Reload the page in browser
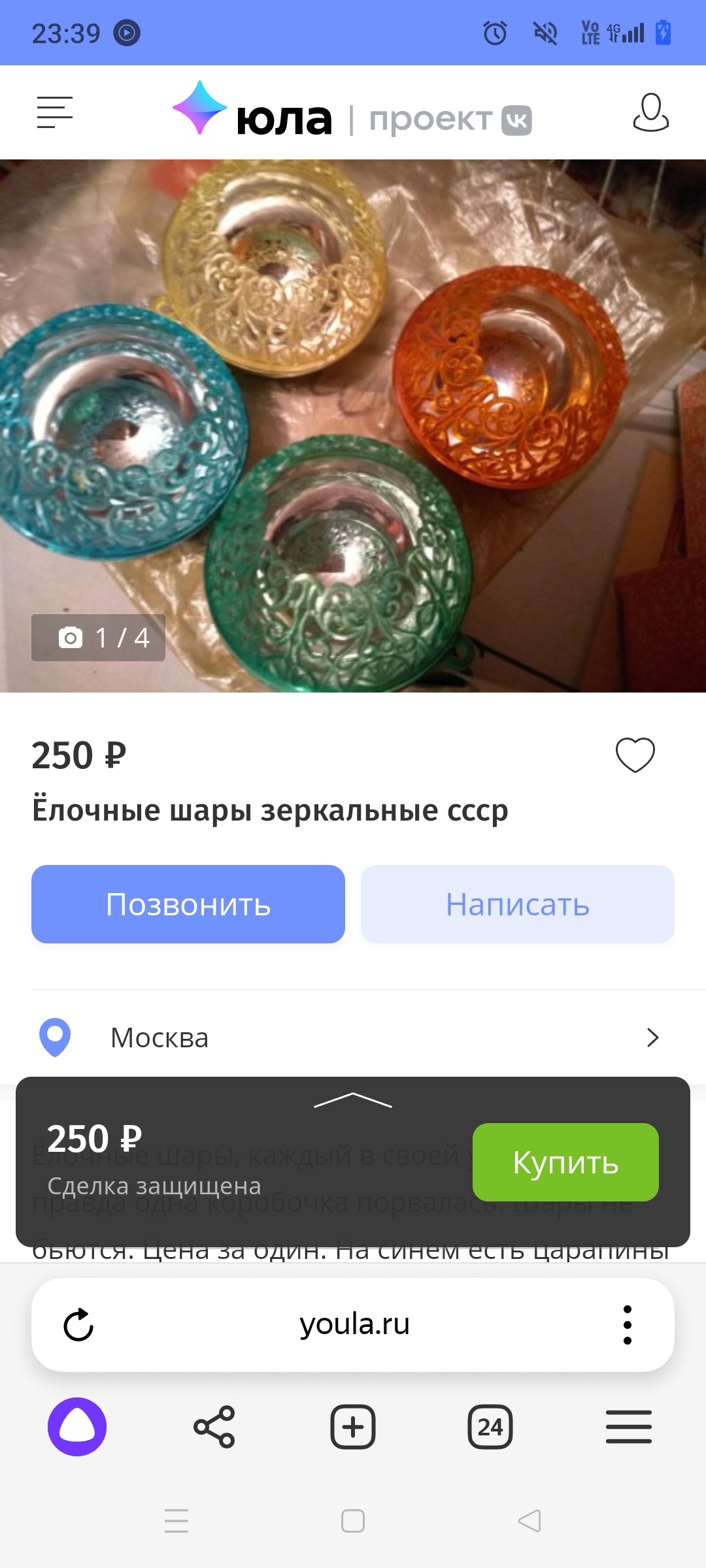Screen dimensions: 706x1568 click(x=78, y=1325)
